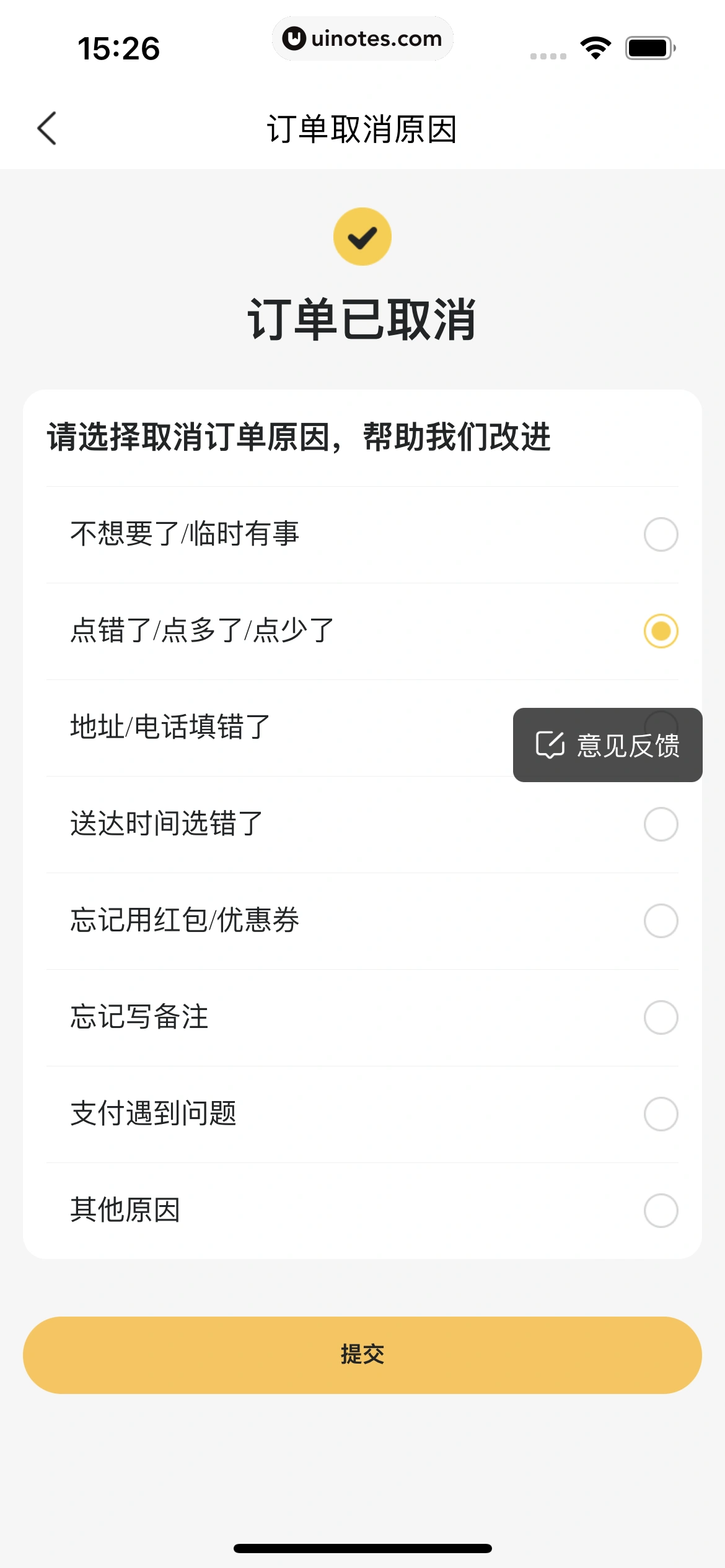This screenshot has height=1568, width=725.
Task: Select 忘记用红包/优惠券 option
Action: click(661, 921)
